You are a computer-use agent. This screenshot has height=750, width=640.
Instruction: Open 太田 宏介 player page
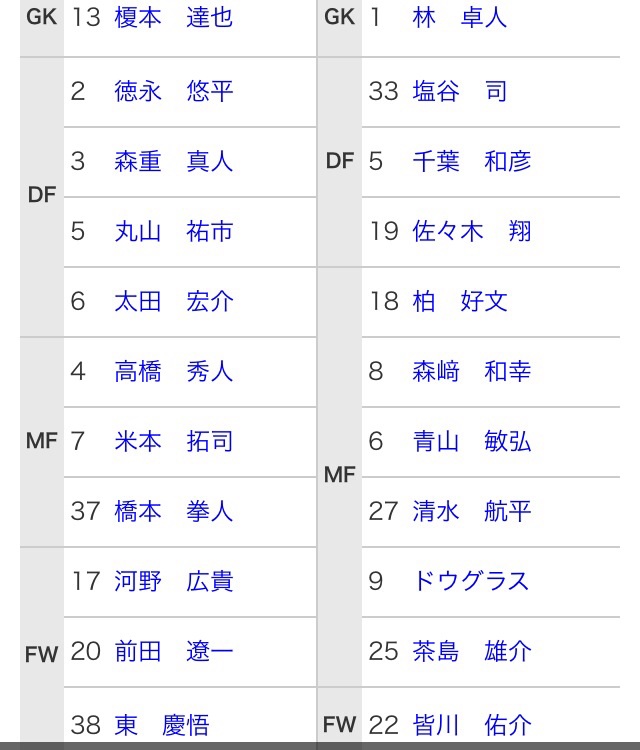click(173, 301)
